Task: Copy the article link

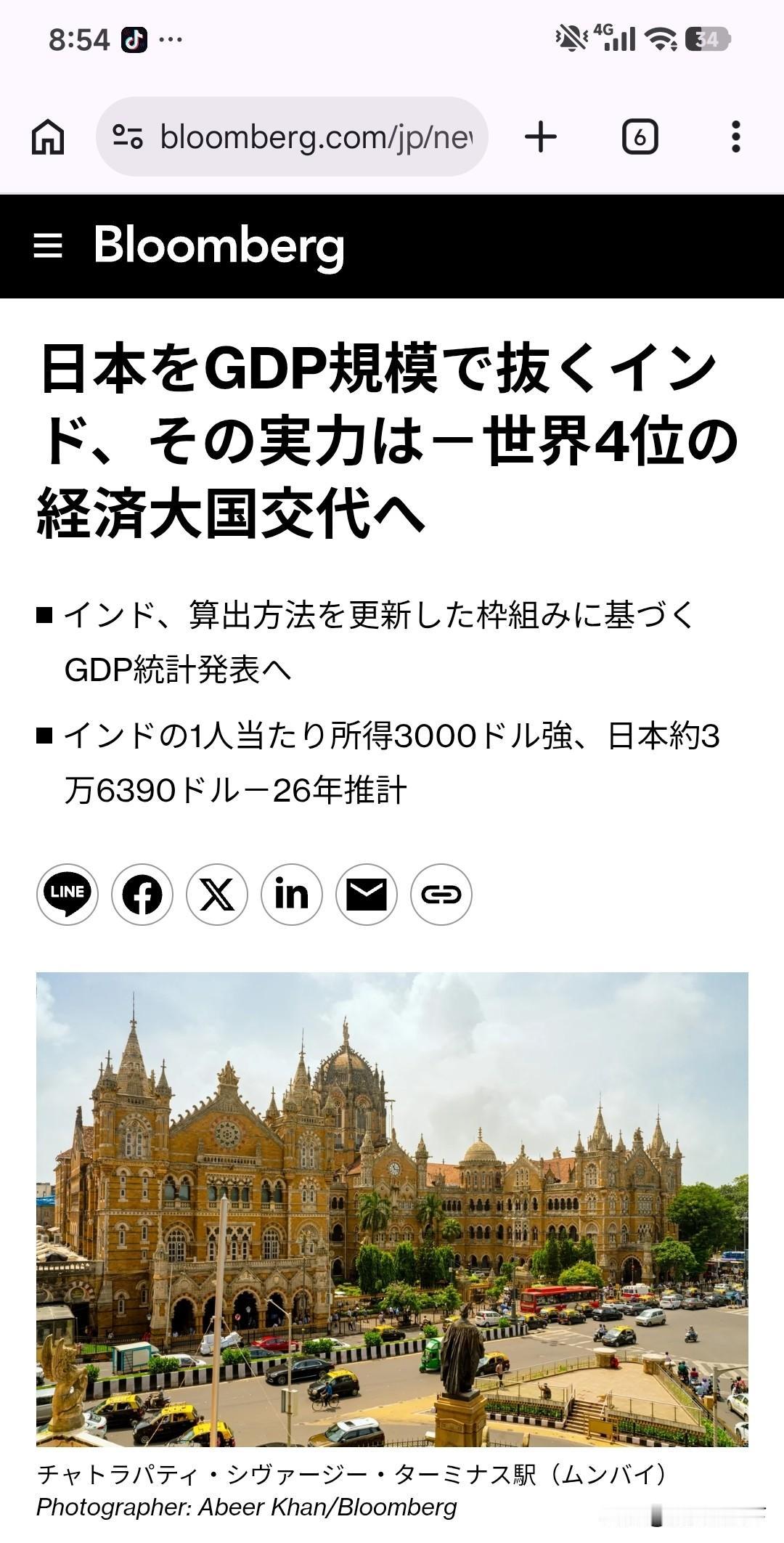Action: [x=441, y=895]
